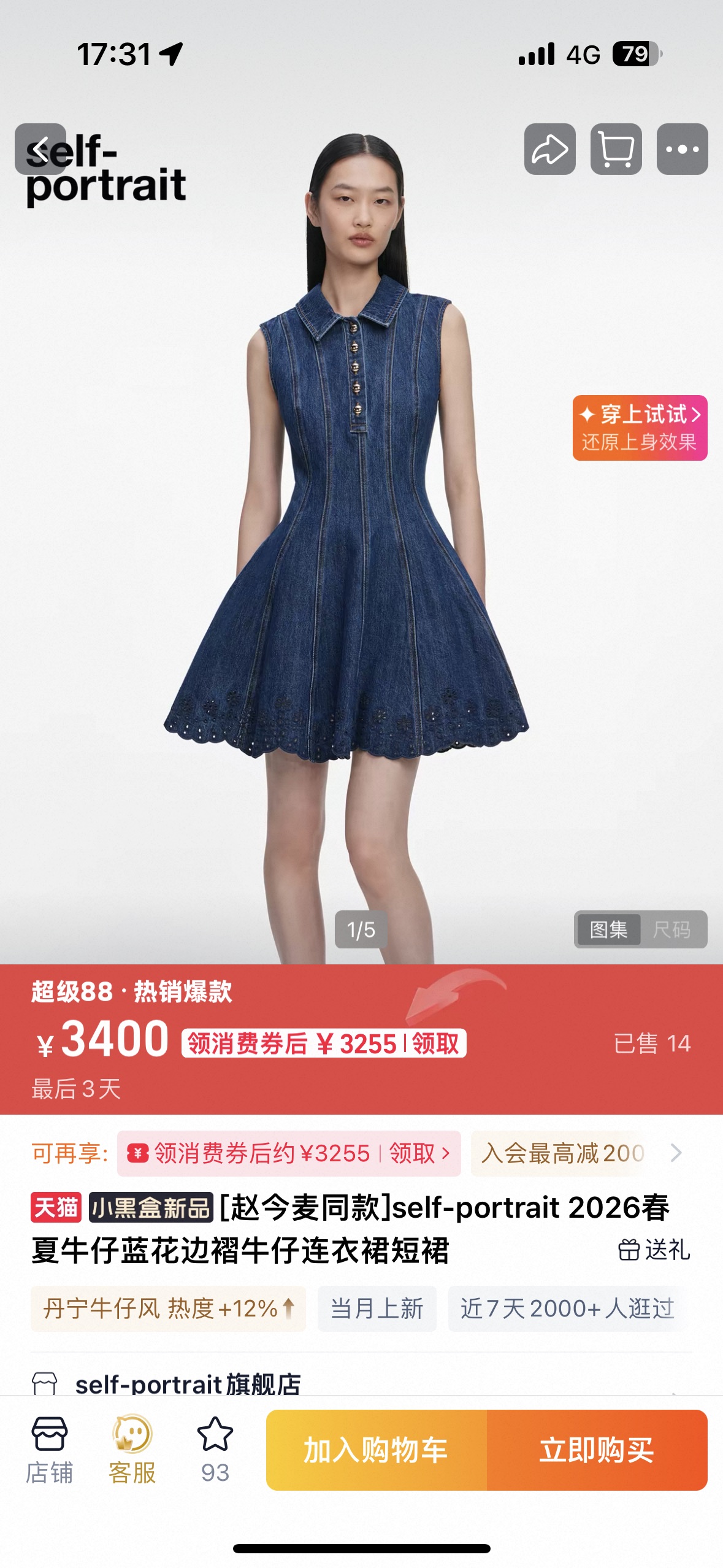Tap 送礼 to send as a gift

654,1250
